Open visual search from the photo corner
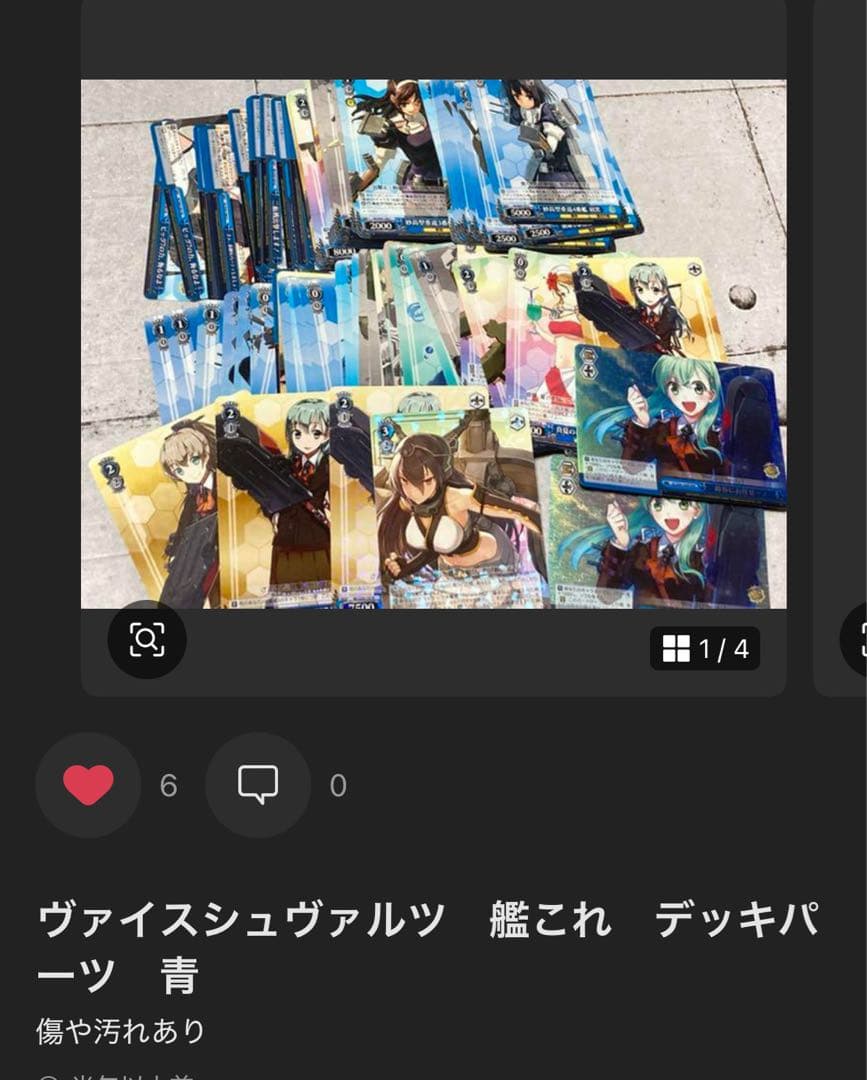The width and height of the screenshot is (867, 1080). [x=147, y=640]
